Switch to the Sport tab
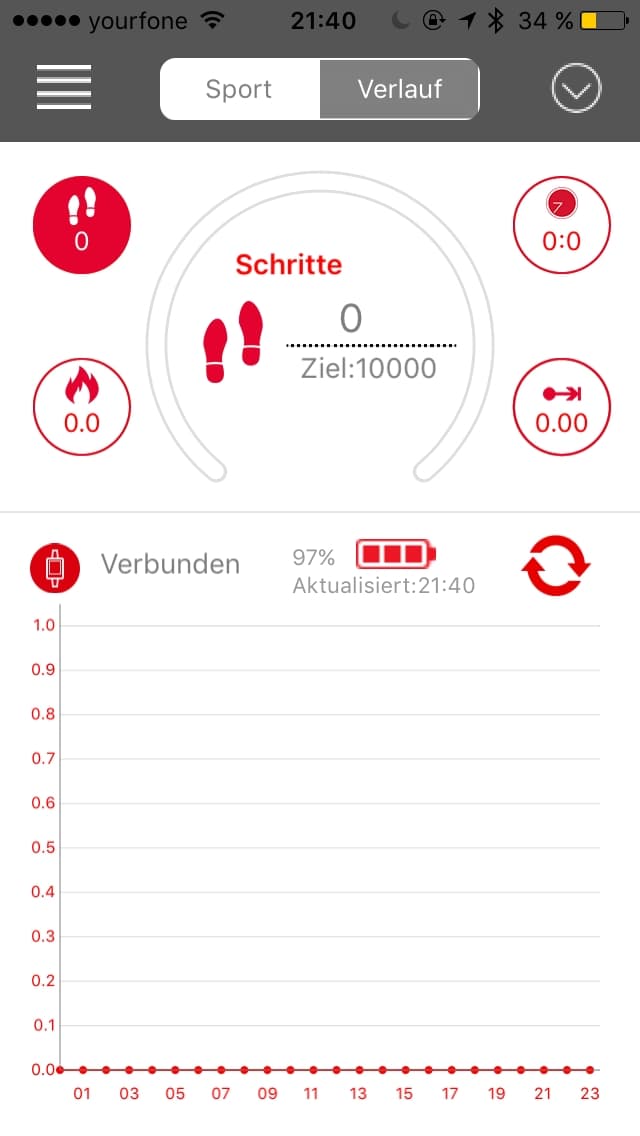Screen dimensions: 640x1136 (x=239, y=89)
